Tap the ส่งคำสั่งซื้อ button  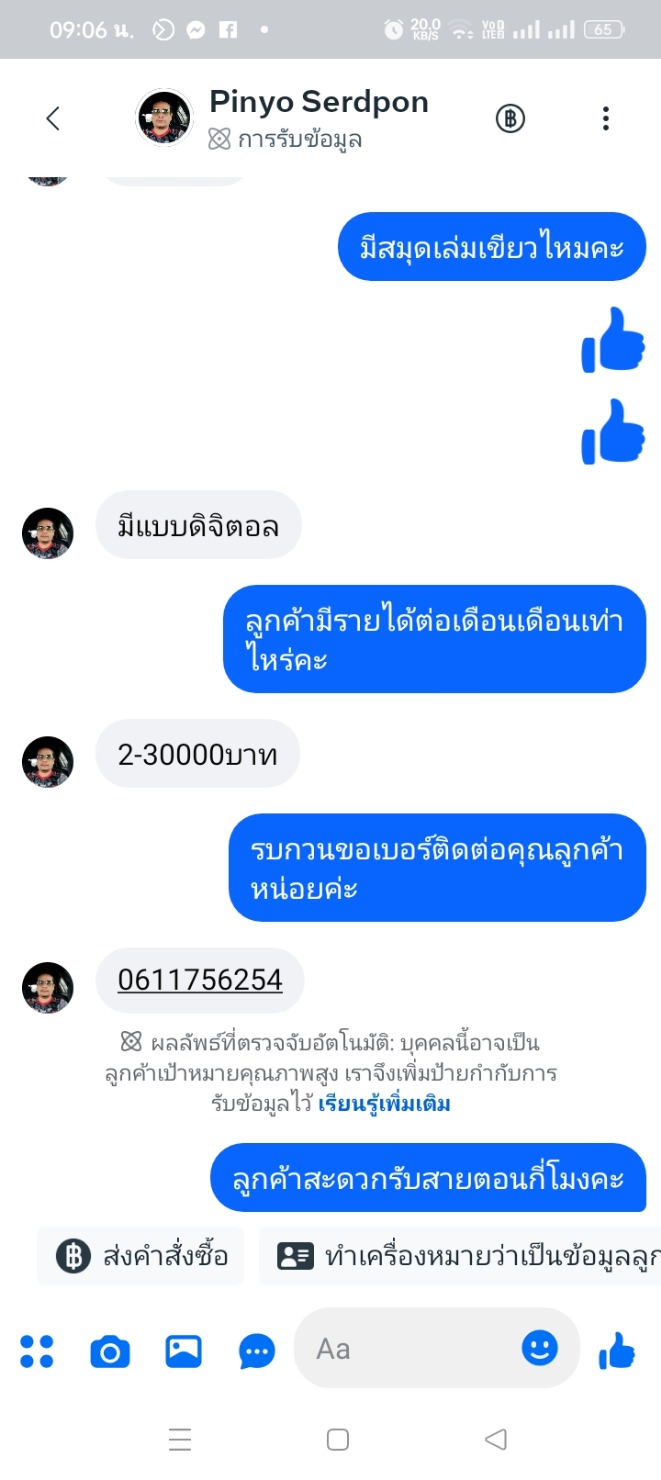click(141, 1256)
